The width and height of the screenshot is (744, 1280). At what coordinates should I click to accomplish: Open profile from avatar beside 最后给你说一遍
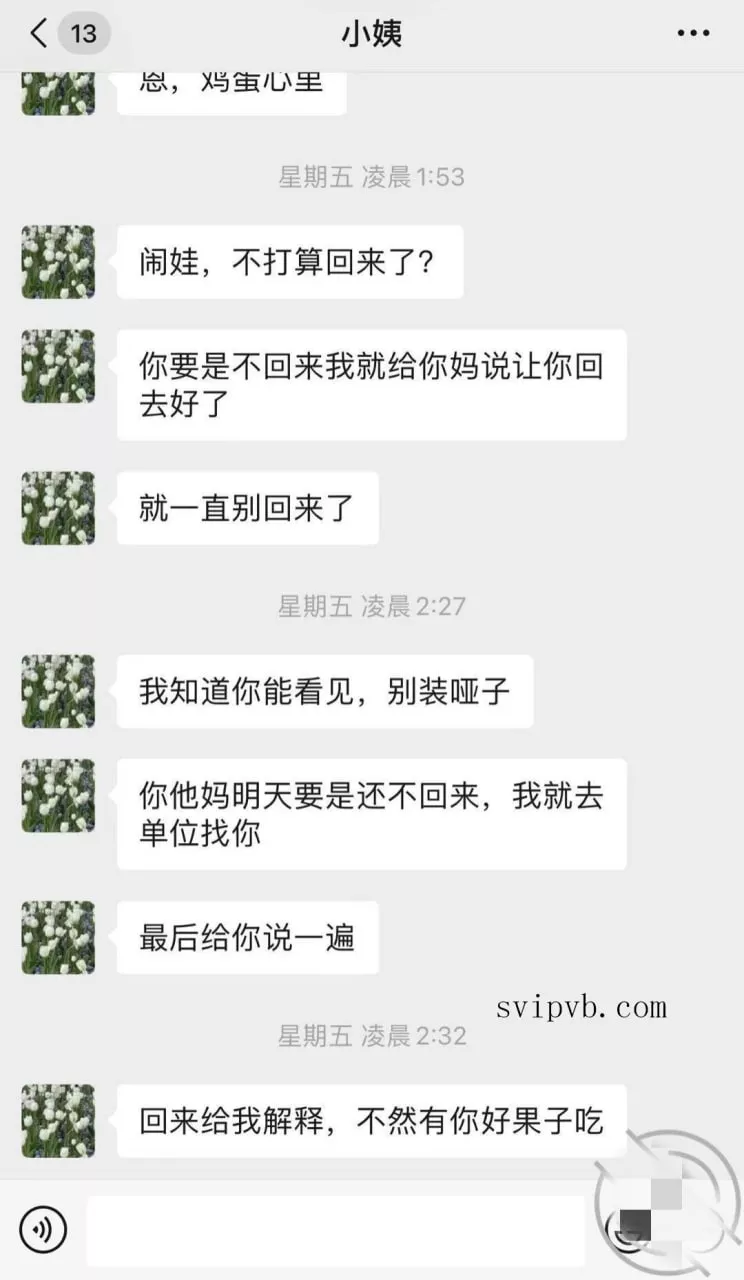(x=58, y=937)
